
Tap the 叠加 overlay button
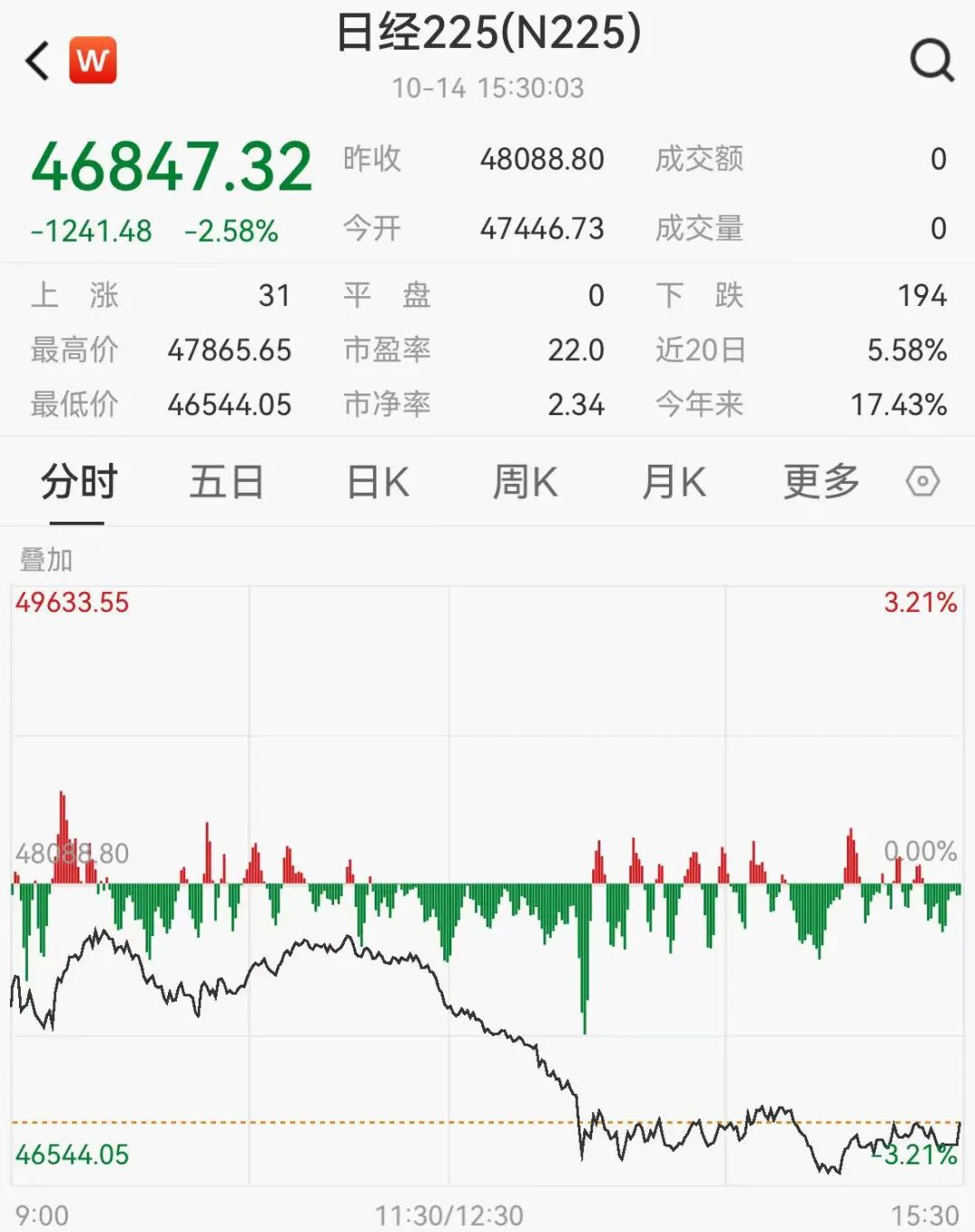pyautogui.click(x=46, y=560)
